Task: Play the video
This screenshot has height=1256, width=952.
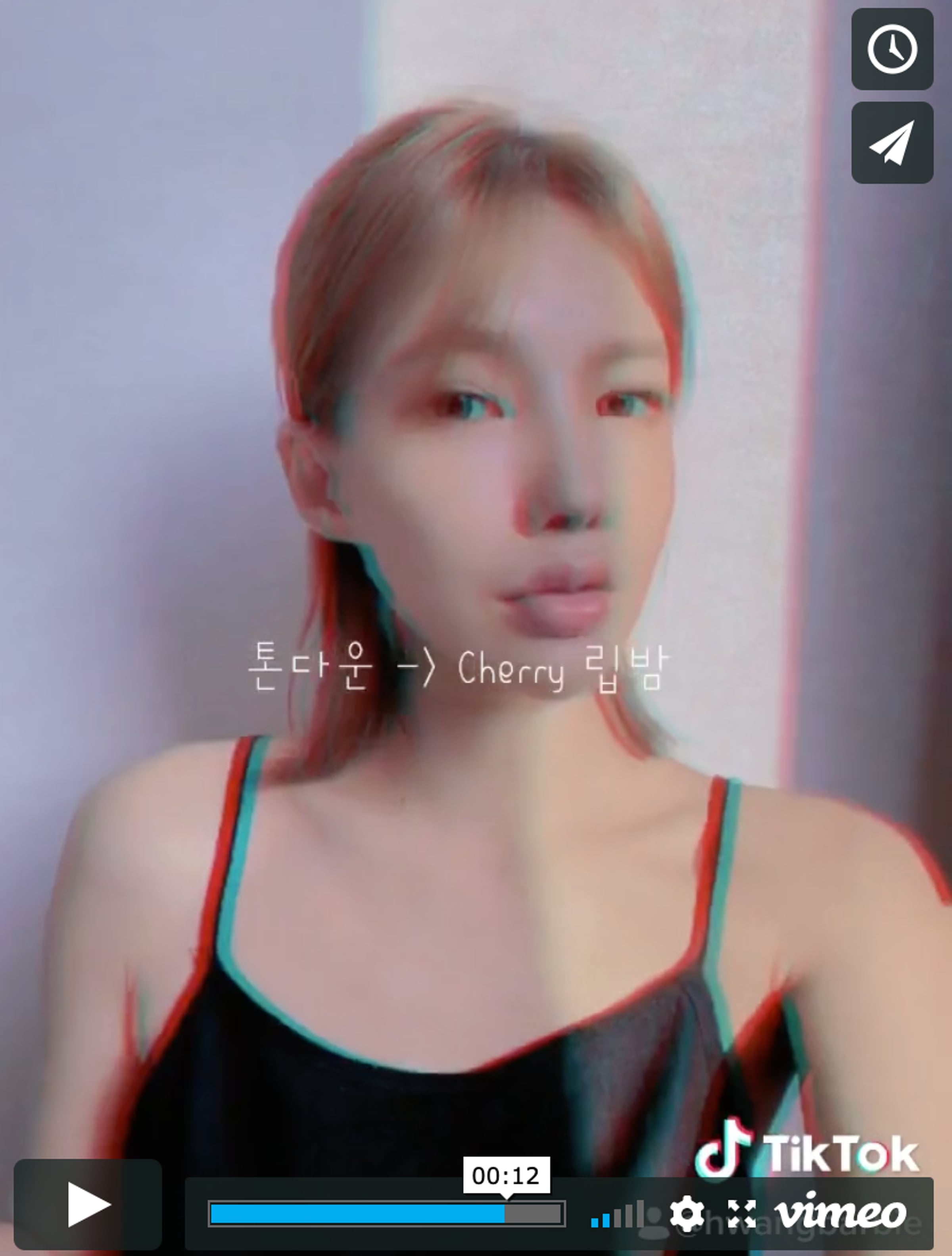Action: click(x=87, y=1204)
